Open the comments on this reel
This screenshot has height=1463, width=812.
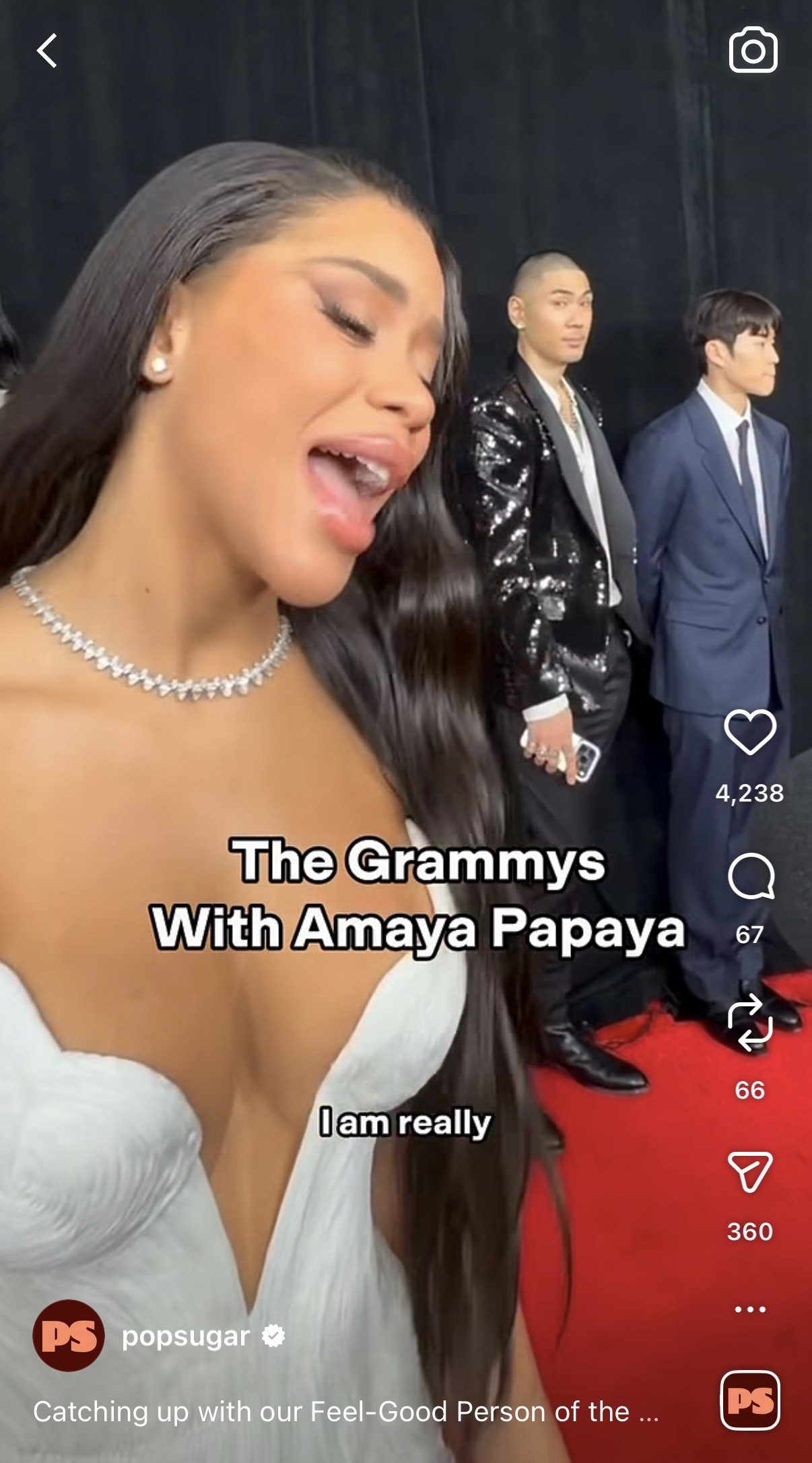pos(751,876)
